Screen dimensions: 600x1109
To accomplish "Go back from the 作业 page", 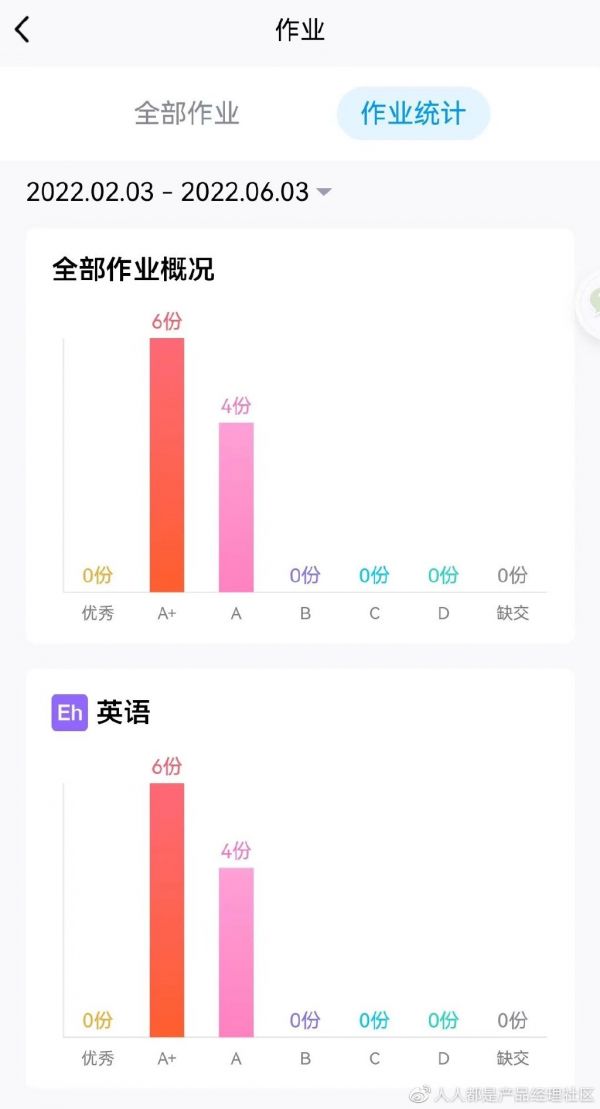I will [23, 30].
